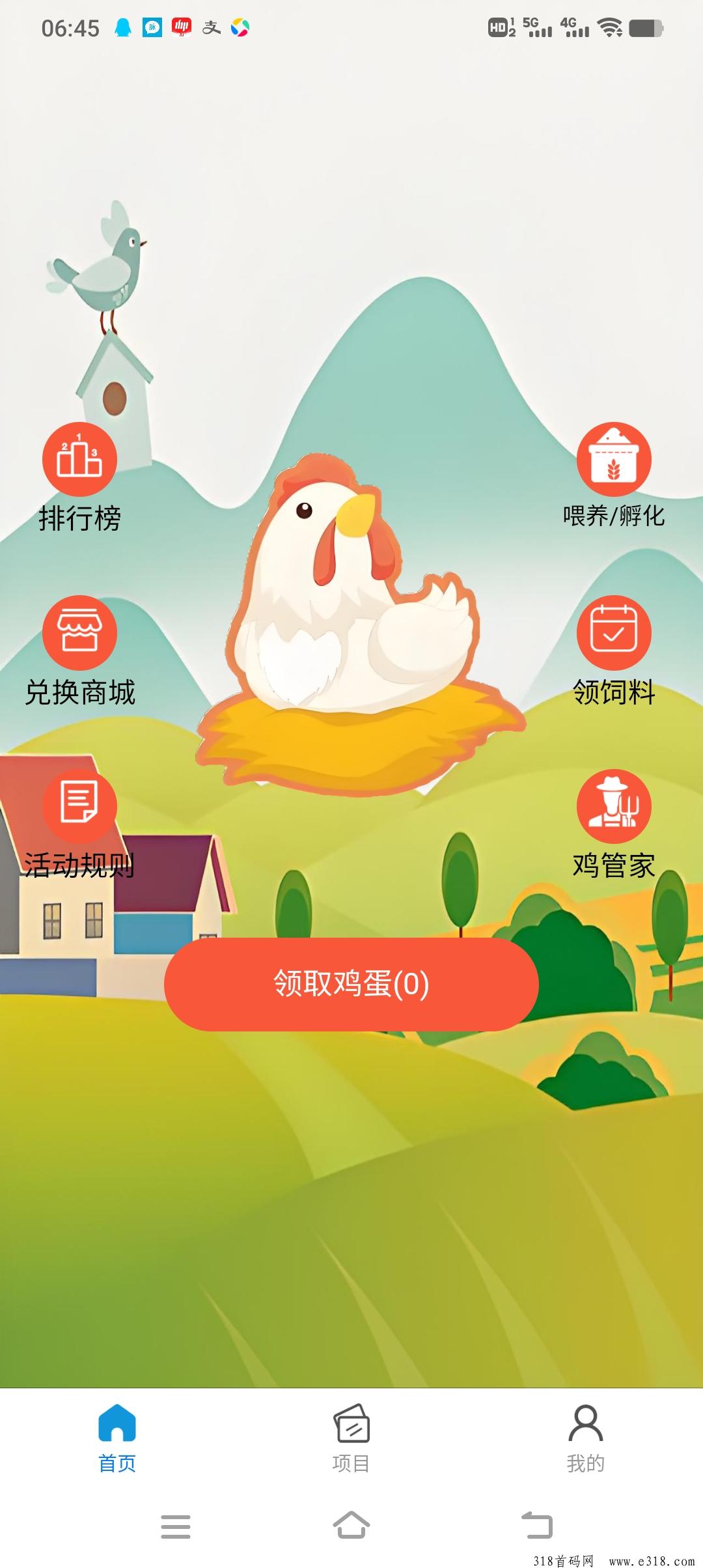Open recent apps from navigation bar

(176, 1526)
